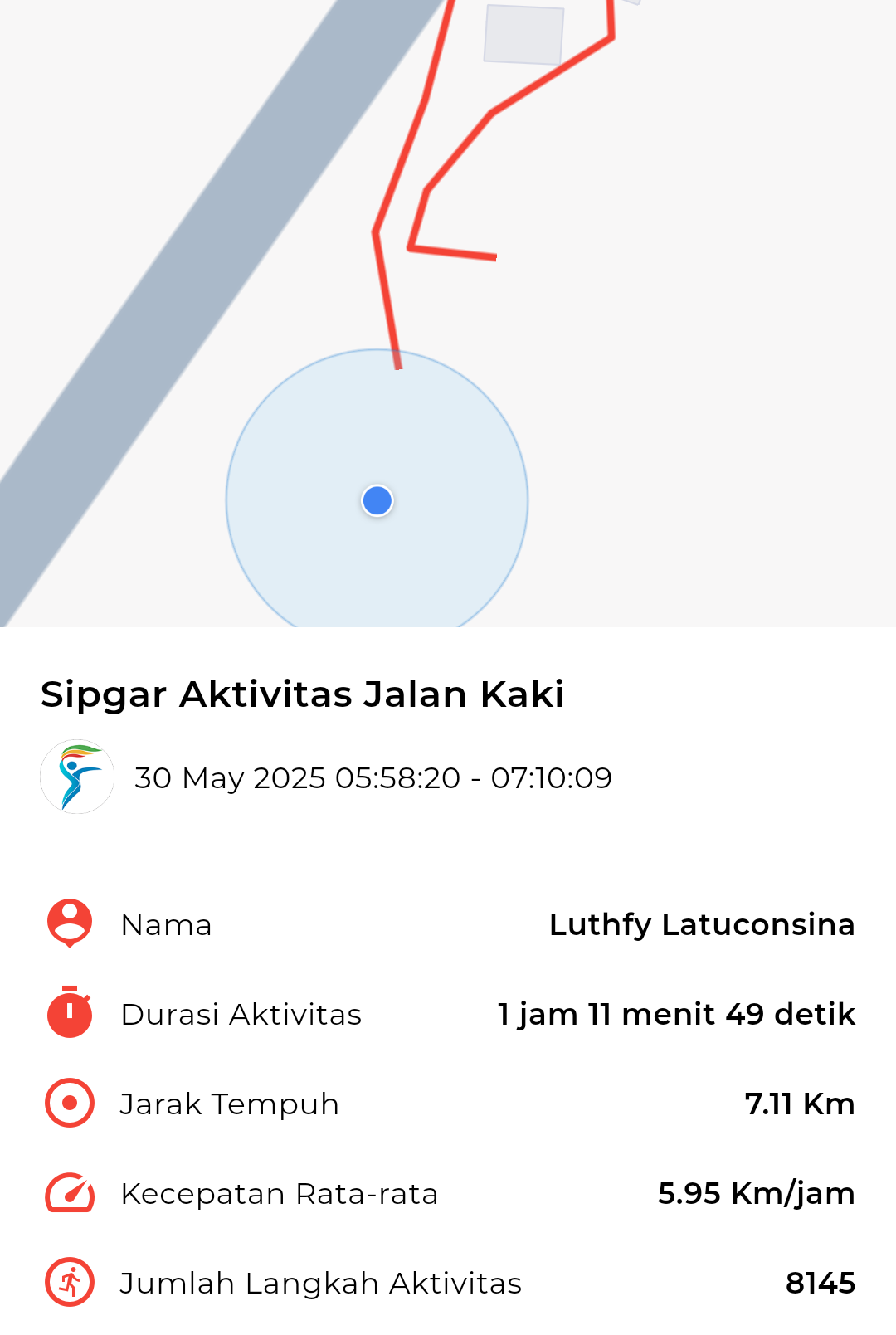Expand the Durasi Aktivitas detail row
The width and height of the screenshot is (896, 1335).
(448, 1014)
